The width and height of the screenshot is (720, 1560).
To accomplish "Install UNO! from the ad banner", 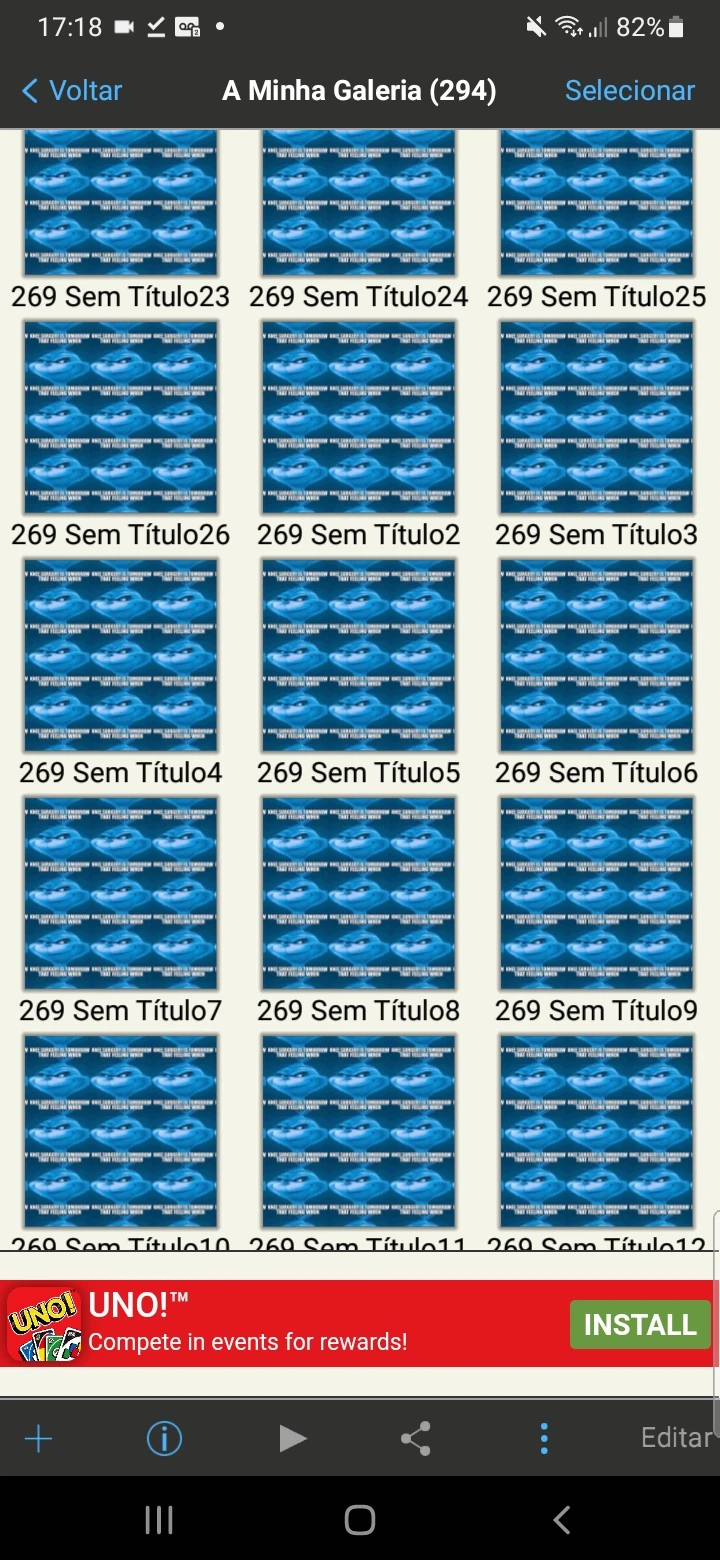I will [639, 1324].
